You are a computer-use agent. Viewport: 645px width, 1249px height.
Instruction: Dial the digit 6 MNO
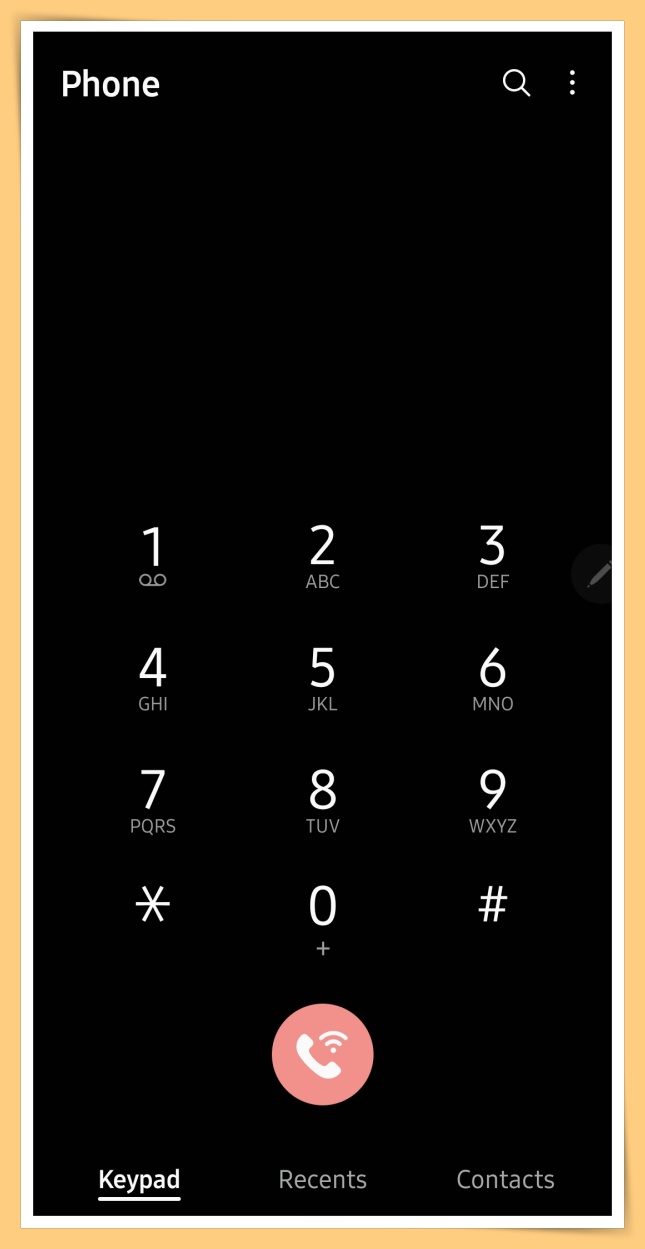(x=492, y=678)
